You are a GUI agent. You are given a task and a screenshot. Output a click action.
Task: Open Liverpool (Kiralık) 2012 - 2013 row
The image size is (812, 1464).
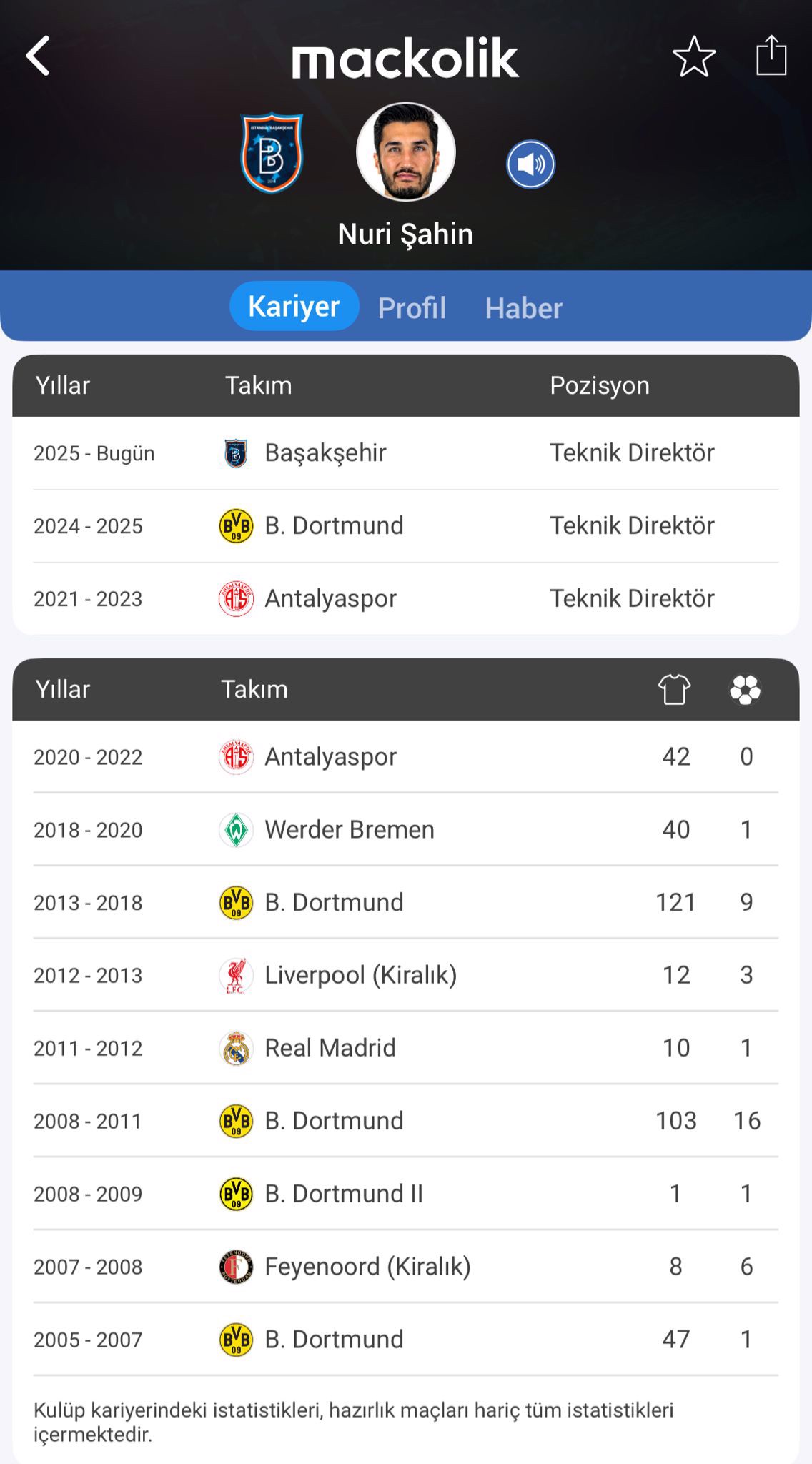(x=405, y=975)
